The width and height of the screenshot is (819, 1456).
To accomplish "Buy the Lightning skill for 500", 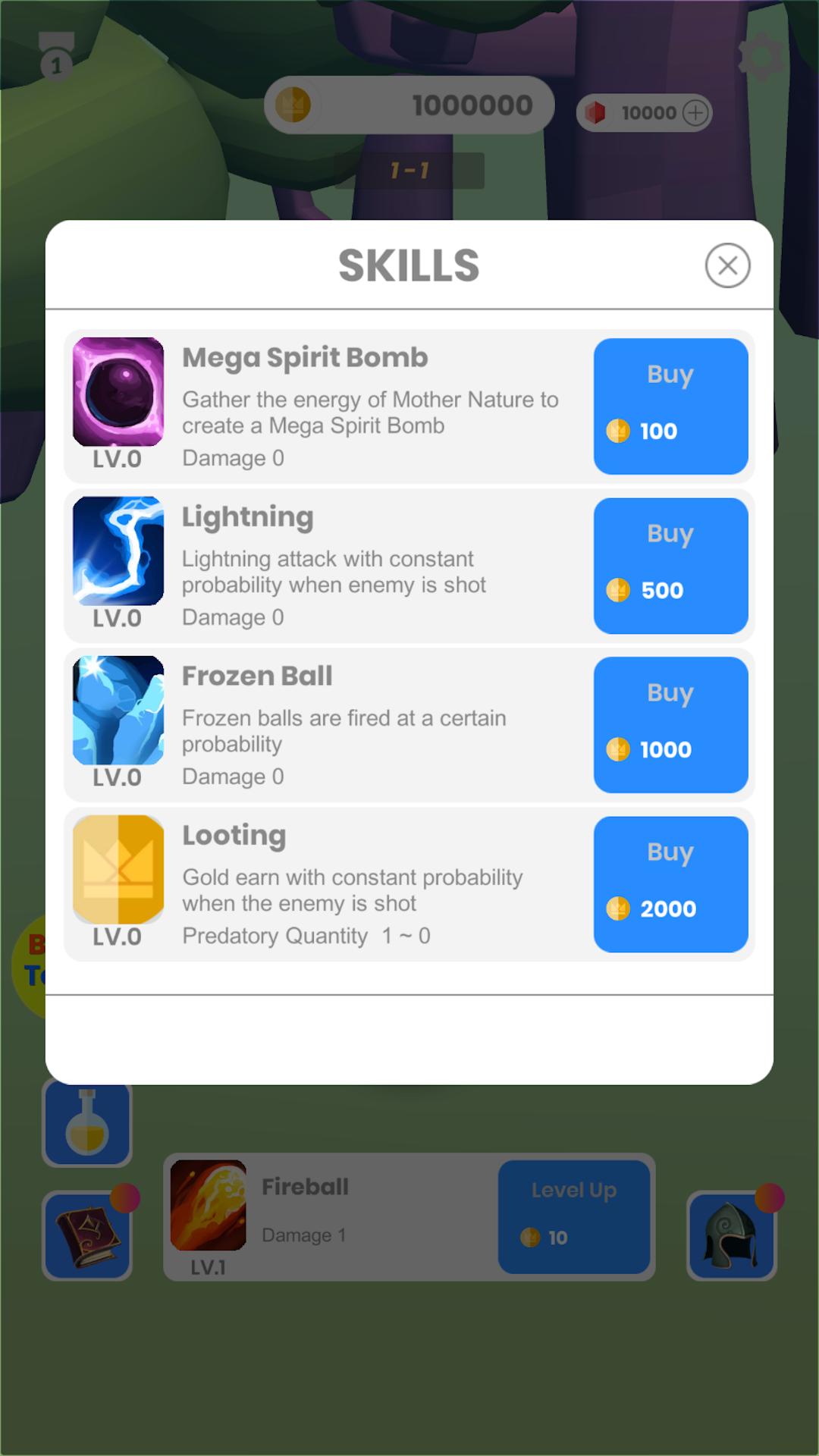I will [670, 566].
